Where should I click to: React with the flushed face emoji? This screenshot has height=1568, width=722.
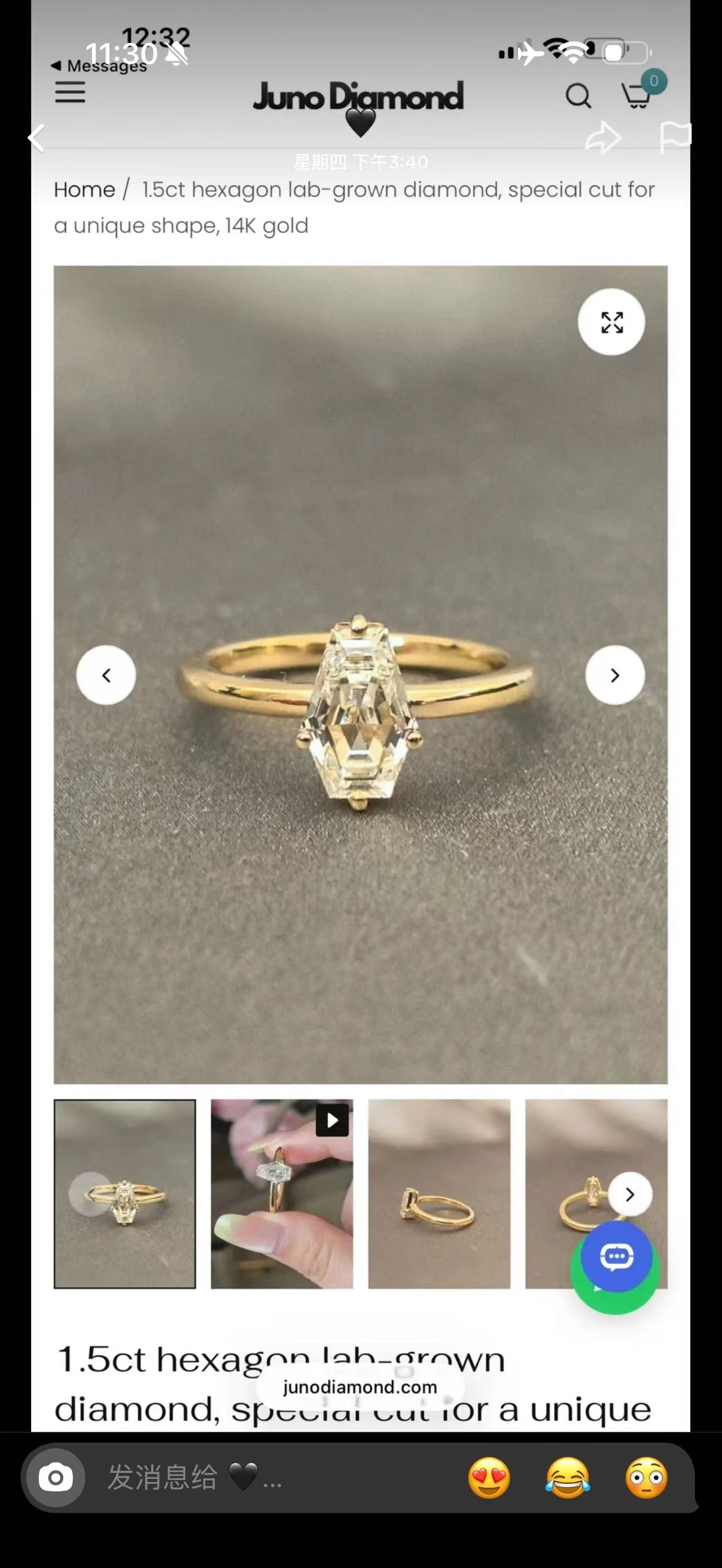(646, 1477)
